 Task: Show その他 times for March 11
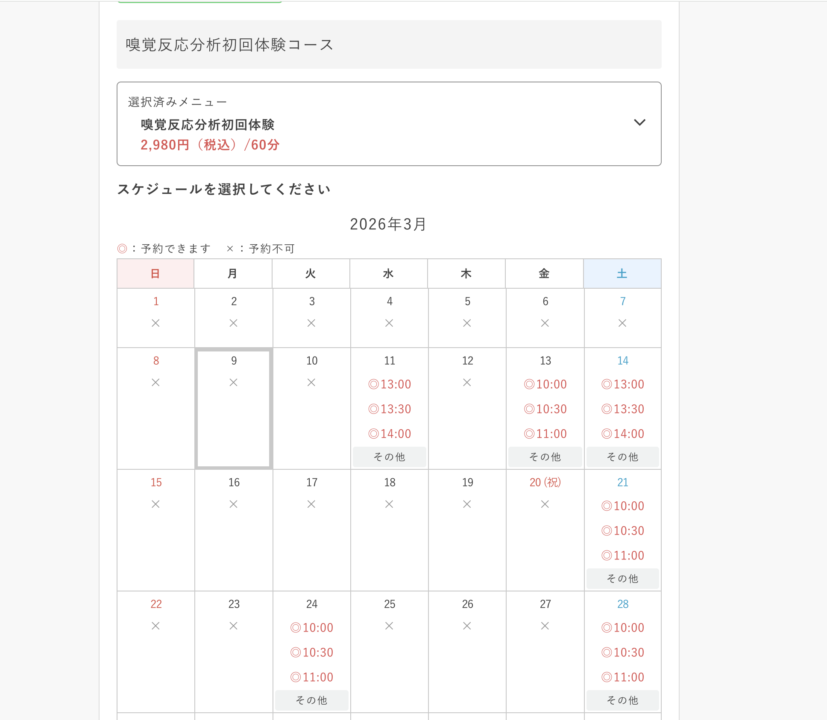click(x=389, y=457)
